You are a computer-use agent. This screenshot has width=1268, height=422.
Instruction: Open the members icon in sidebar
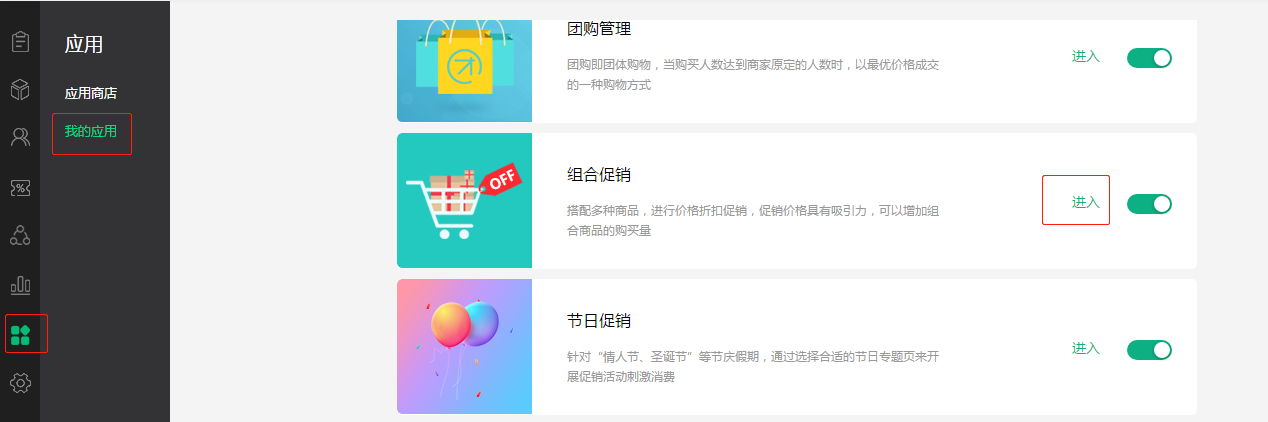pyautogui.click(x=20, y=138)
